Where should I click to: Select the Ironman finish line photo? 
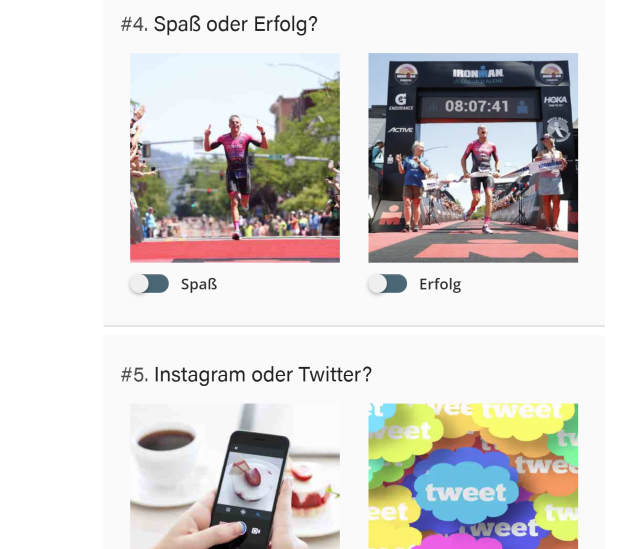[x=473, y=157]
